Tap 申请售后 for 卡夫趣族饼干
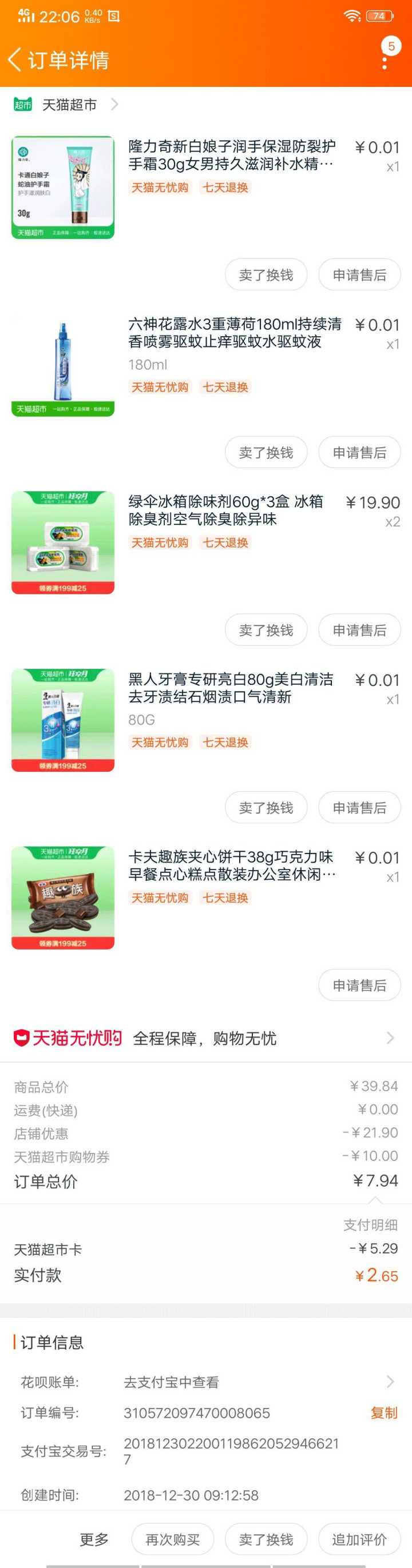 (x=359, y=986)
